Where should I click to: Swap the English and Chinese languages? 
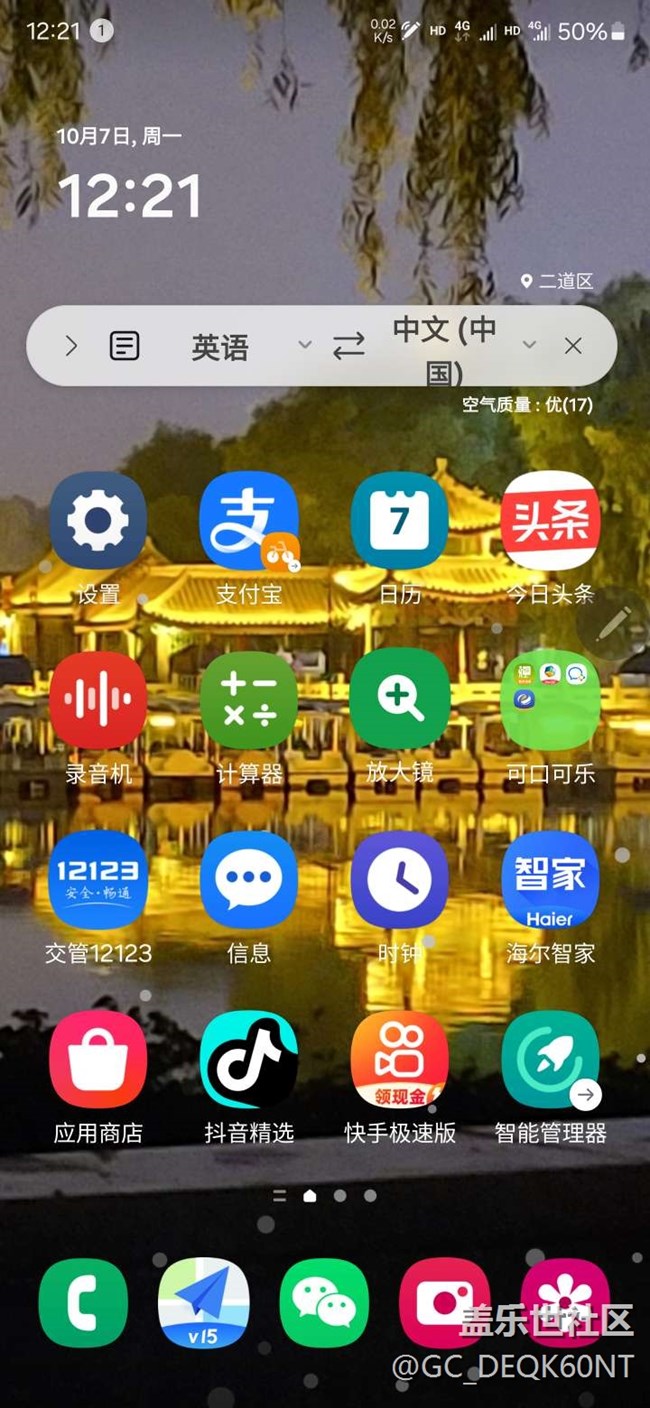349,347
